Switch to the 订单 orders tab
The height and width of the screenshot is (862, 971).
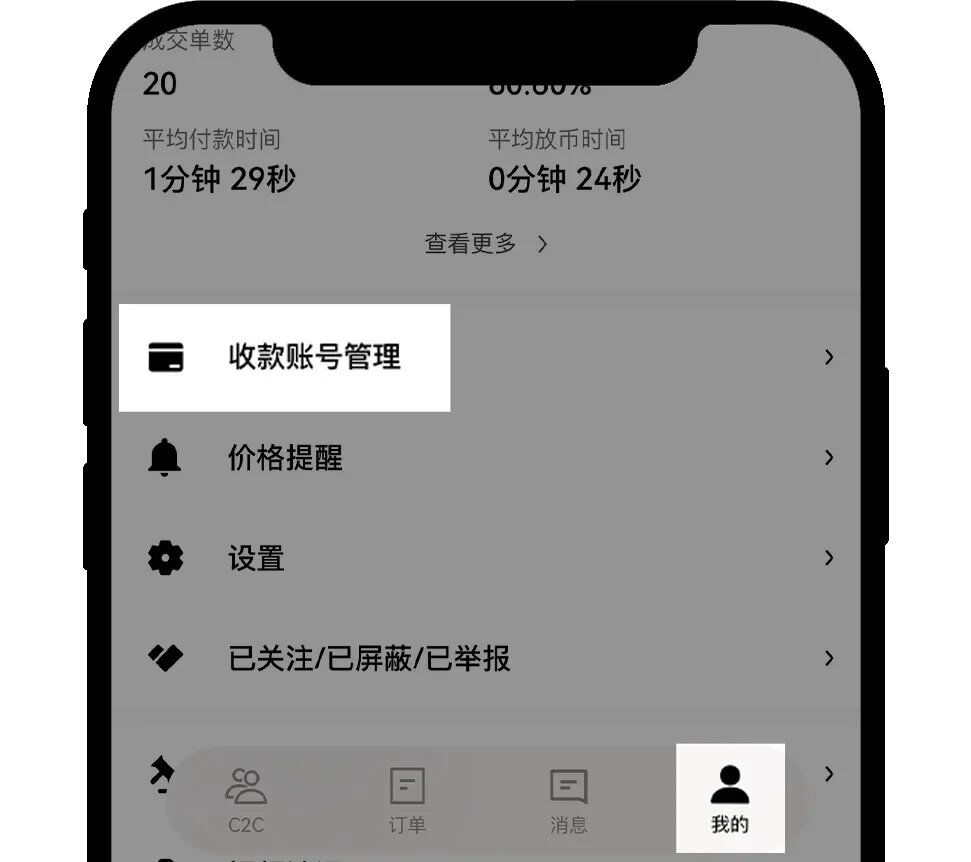click(x=407, y=799)
